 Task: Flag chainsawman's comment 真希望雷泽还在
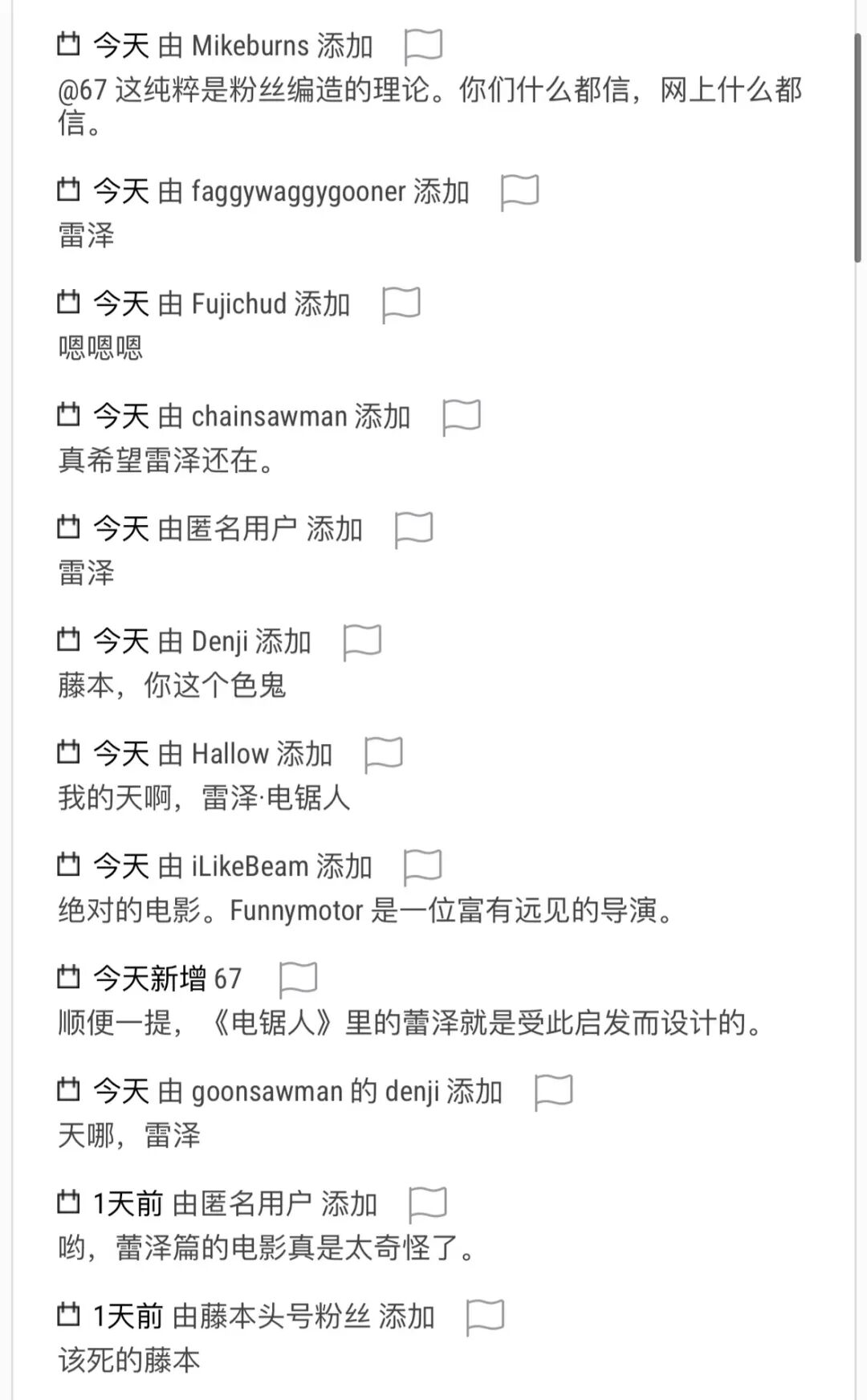pos(462,417)
